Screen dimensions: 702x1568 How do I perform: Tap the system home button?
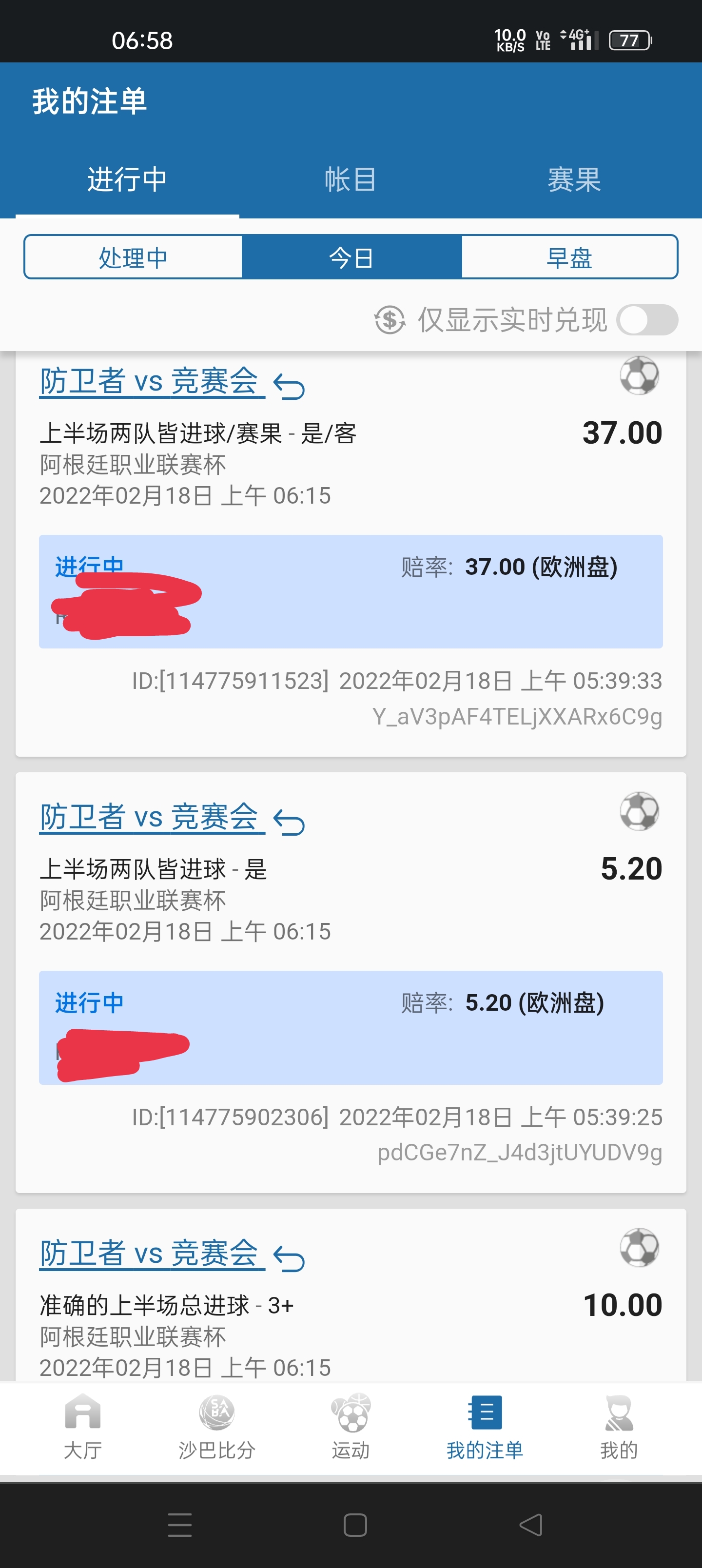click(355, 1525)
